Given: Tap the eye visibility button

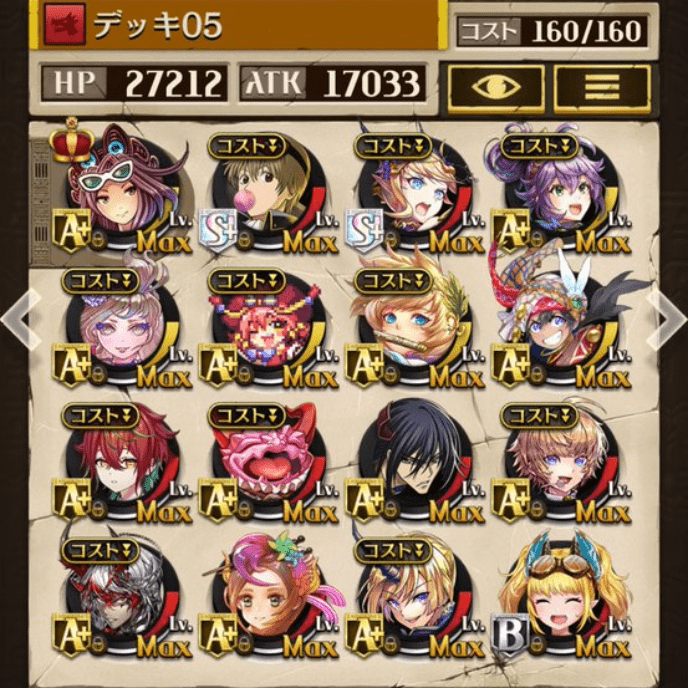Looking at the screenshot, I should pos(495,87).
